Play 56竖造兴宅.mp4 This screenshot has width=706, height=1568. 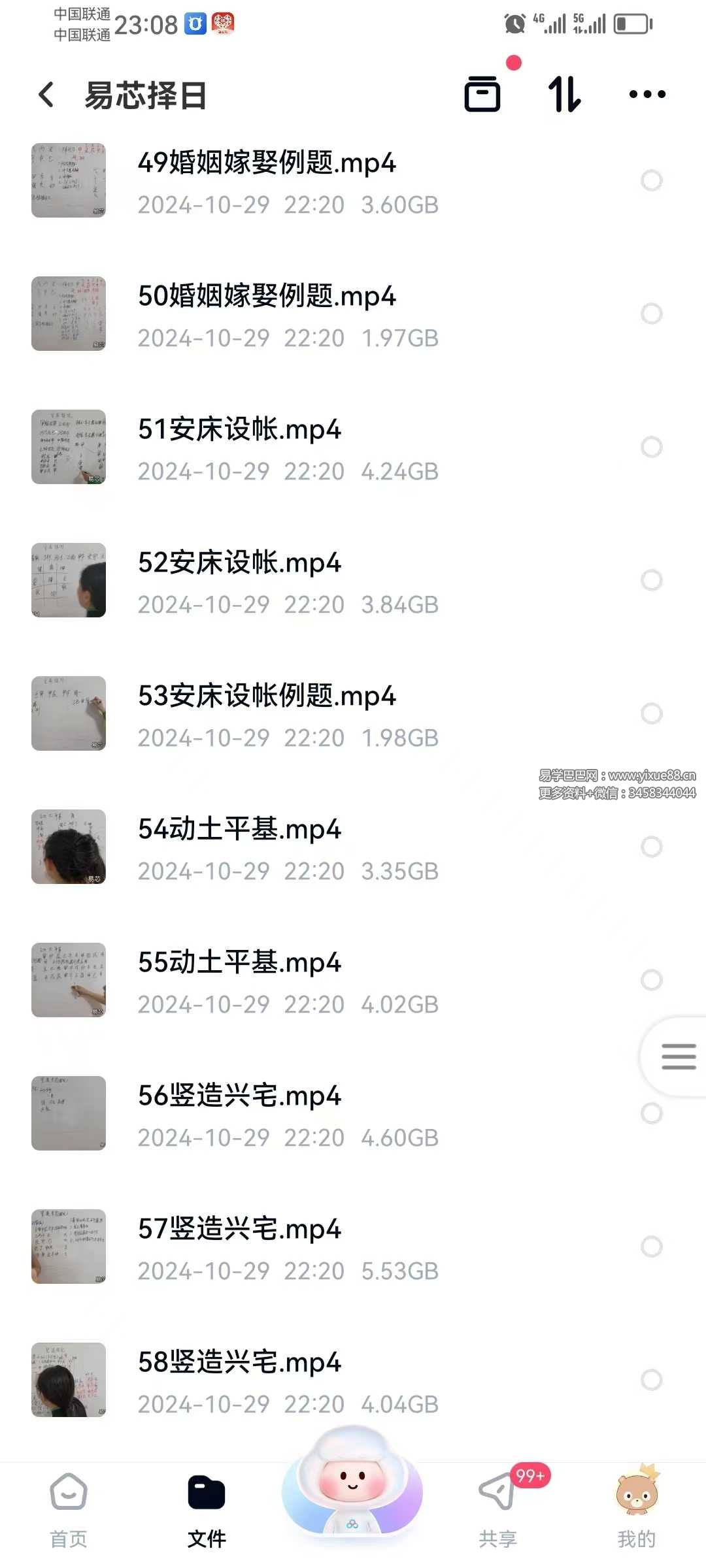(239, 1114)
